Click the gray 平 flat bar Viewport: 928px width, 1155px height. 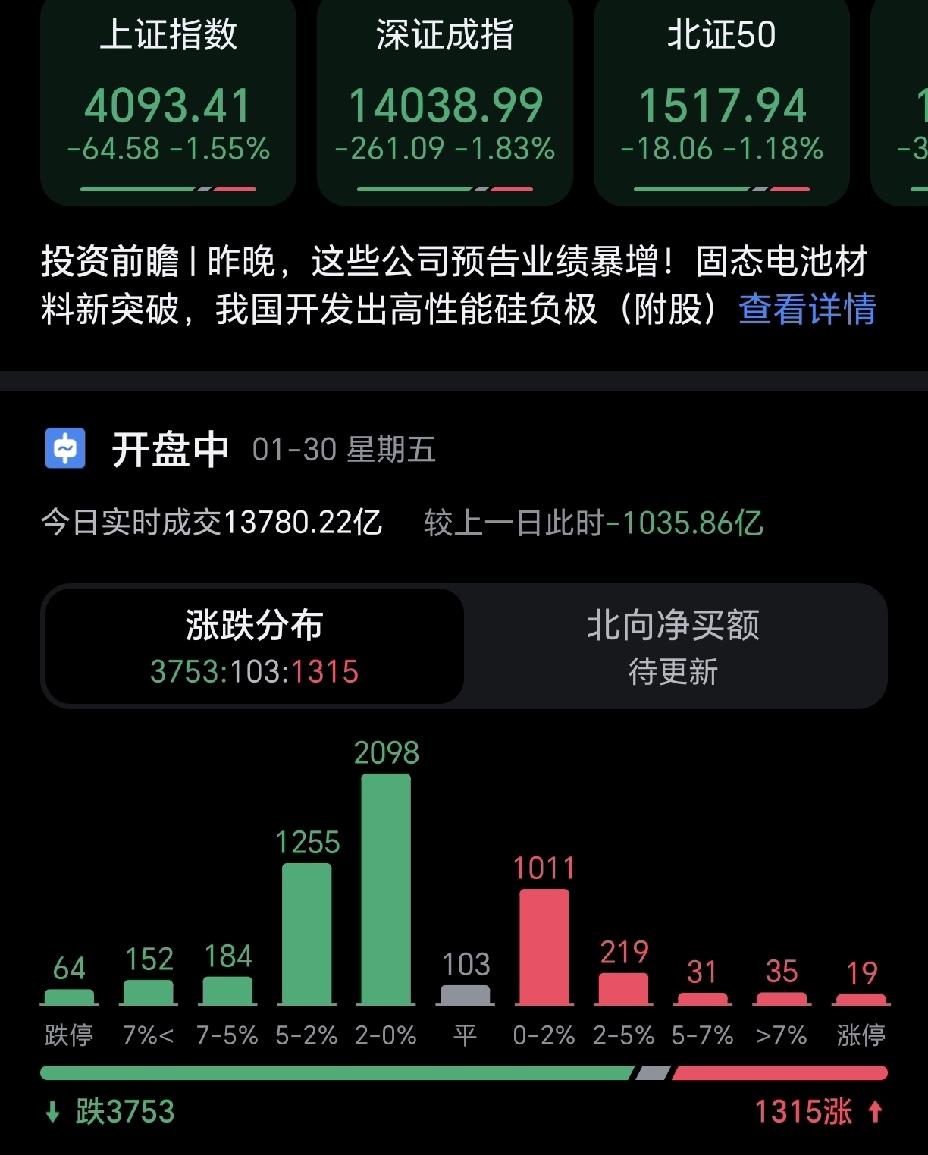pos(465,995)
